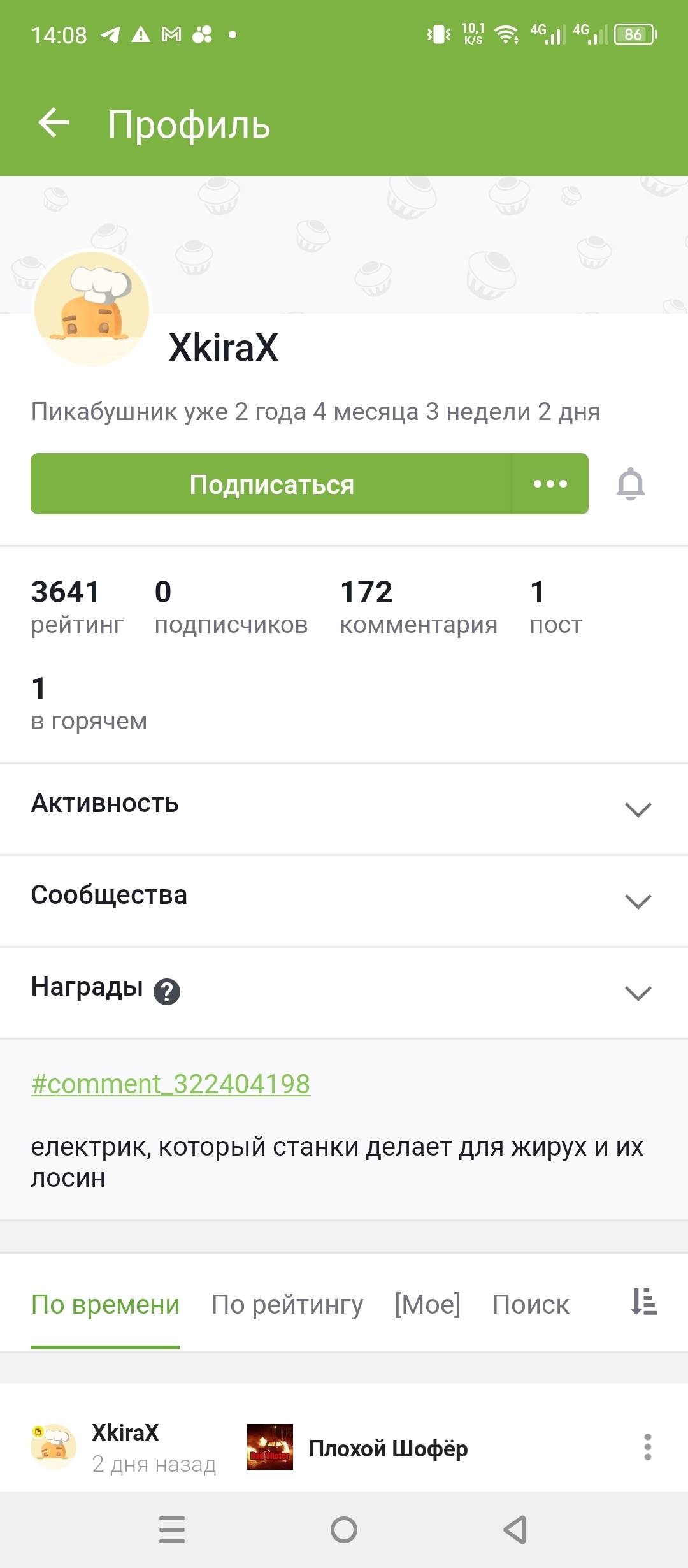Expand the Награды section

(x=638, y=992)
